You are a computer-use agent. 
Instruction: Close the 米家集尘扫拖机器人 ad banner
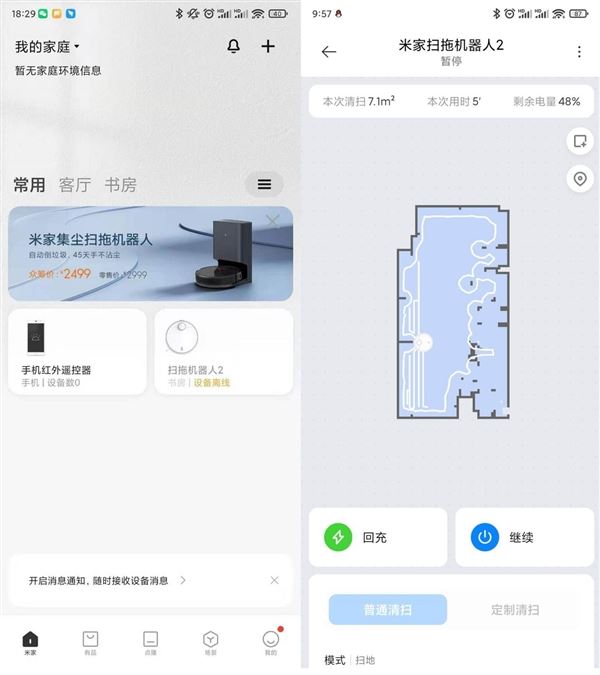[273, 220]
